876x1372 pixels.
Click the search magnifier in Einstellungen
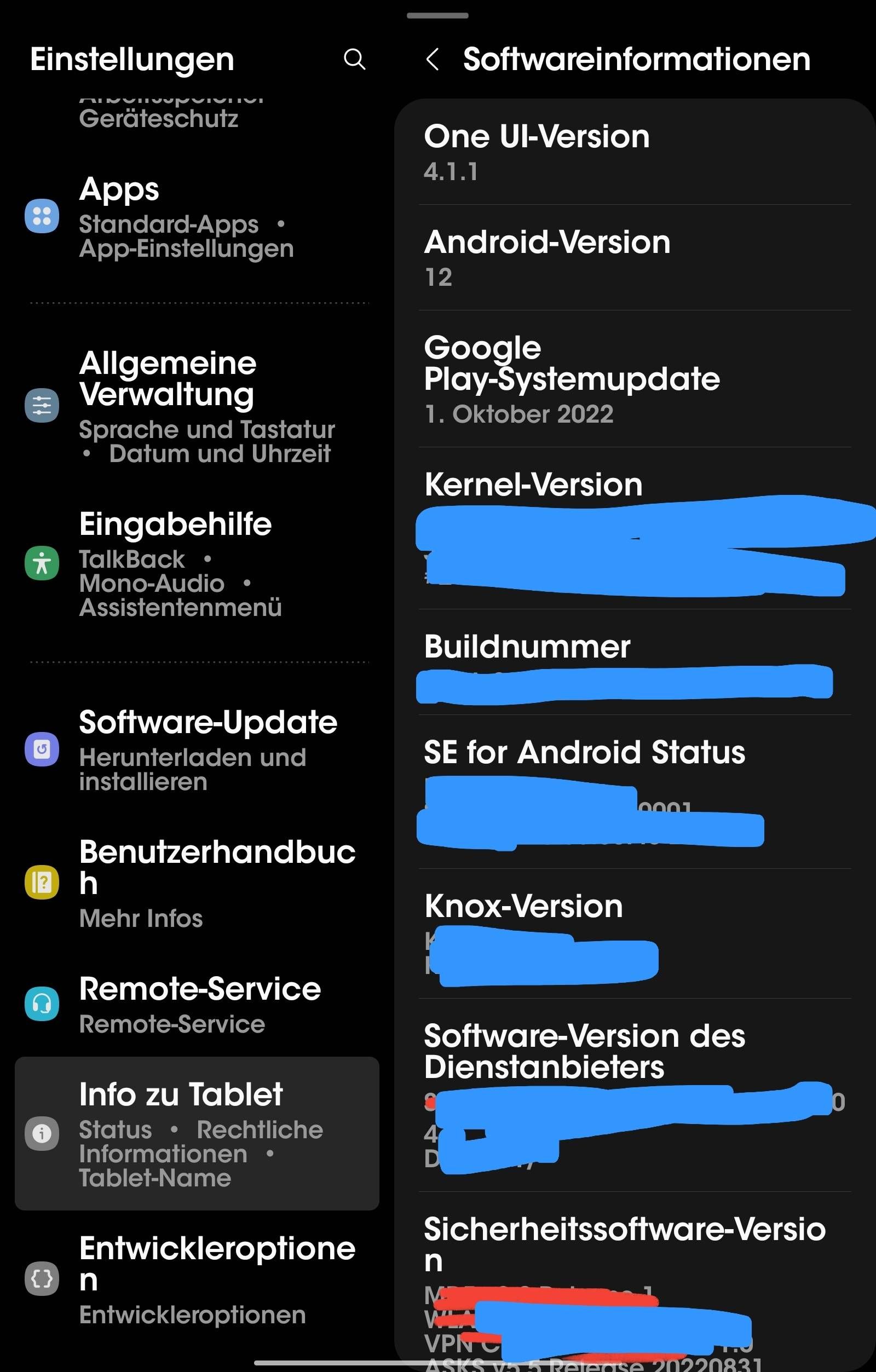coord(355,60)
